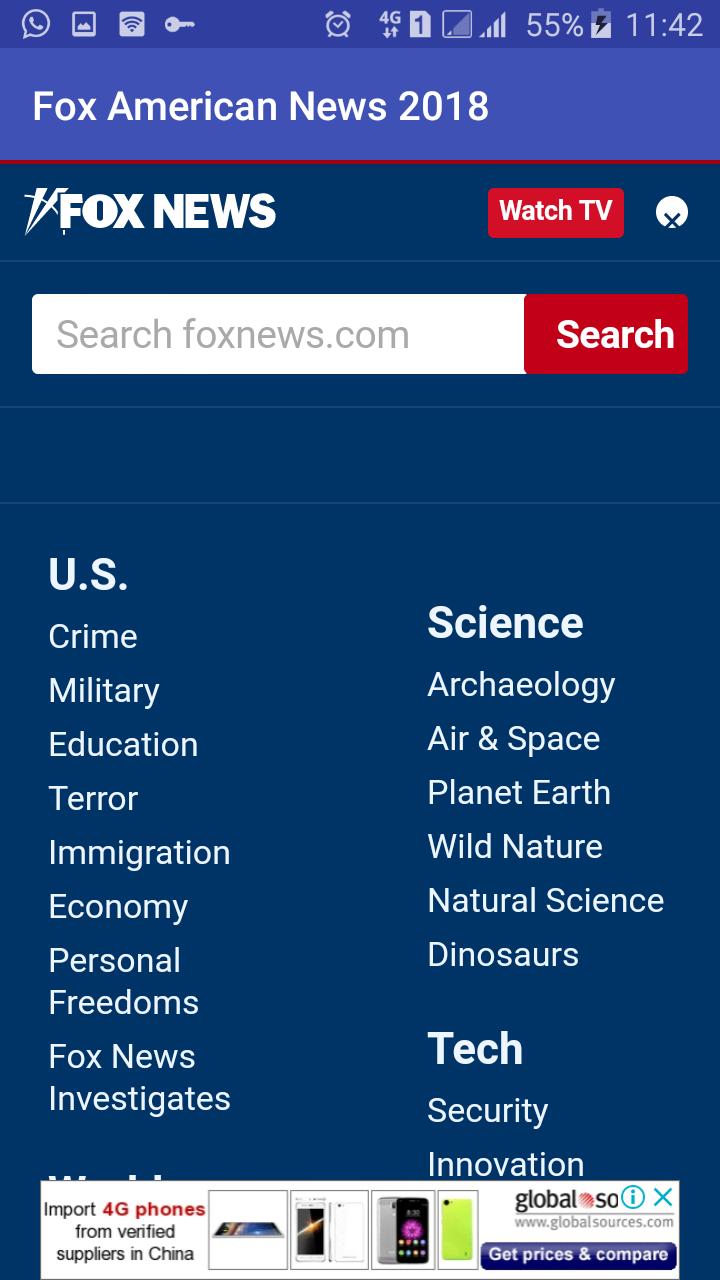
Task: Expand the Tech section header
Action: coord(475,1048)
